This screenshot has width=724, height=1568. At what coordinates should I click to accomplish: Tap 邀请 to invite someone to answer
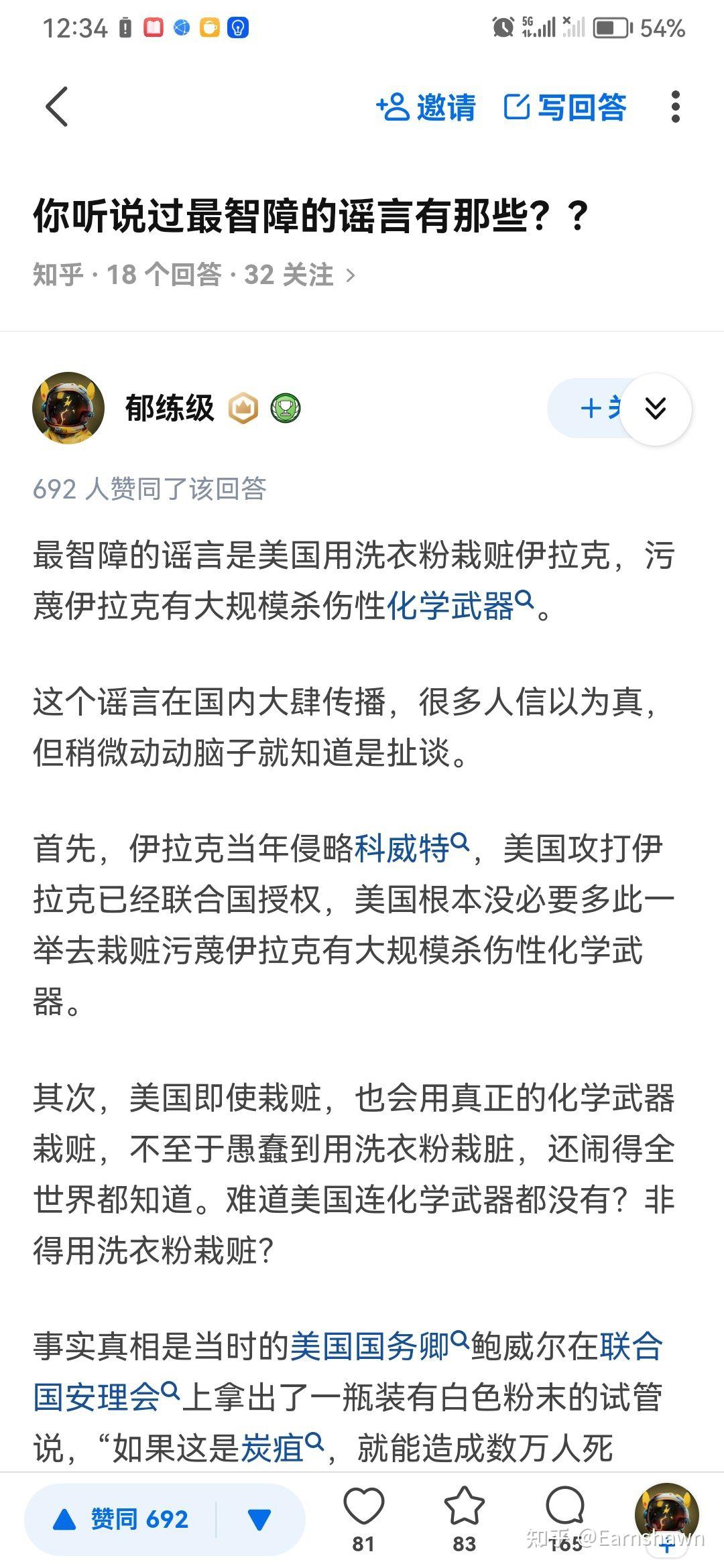(x=426, y=107)
